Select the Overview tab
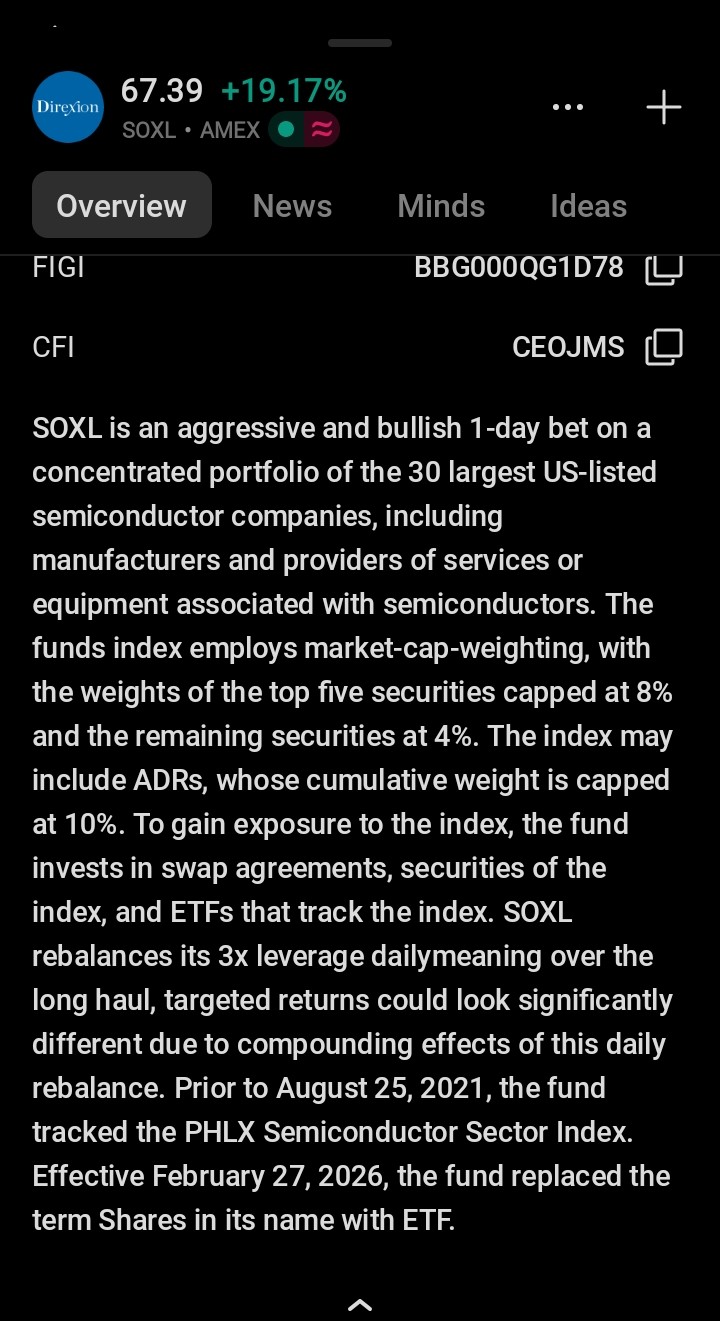 (121, 206)
